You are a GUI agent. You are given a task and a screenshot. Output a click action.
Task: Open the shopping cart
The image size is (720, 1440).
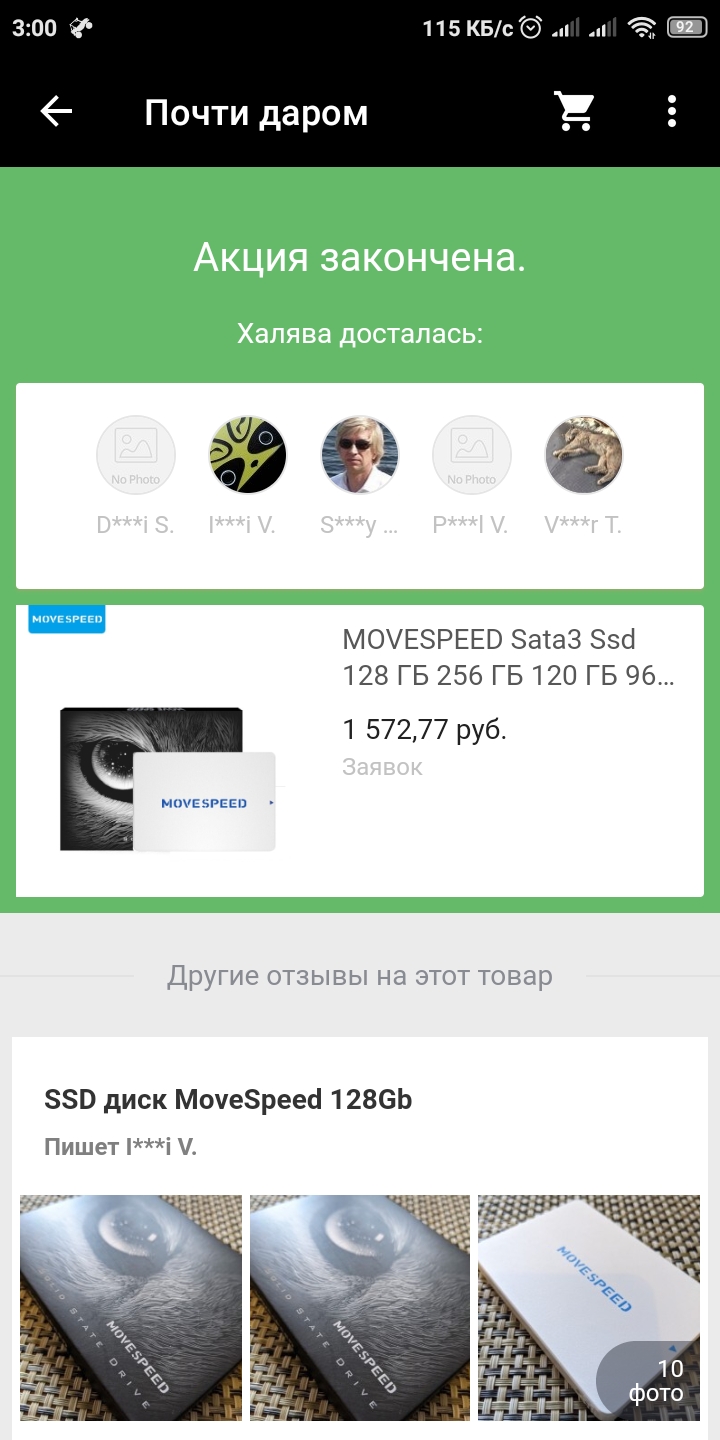click(575, 112)
